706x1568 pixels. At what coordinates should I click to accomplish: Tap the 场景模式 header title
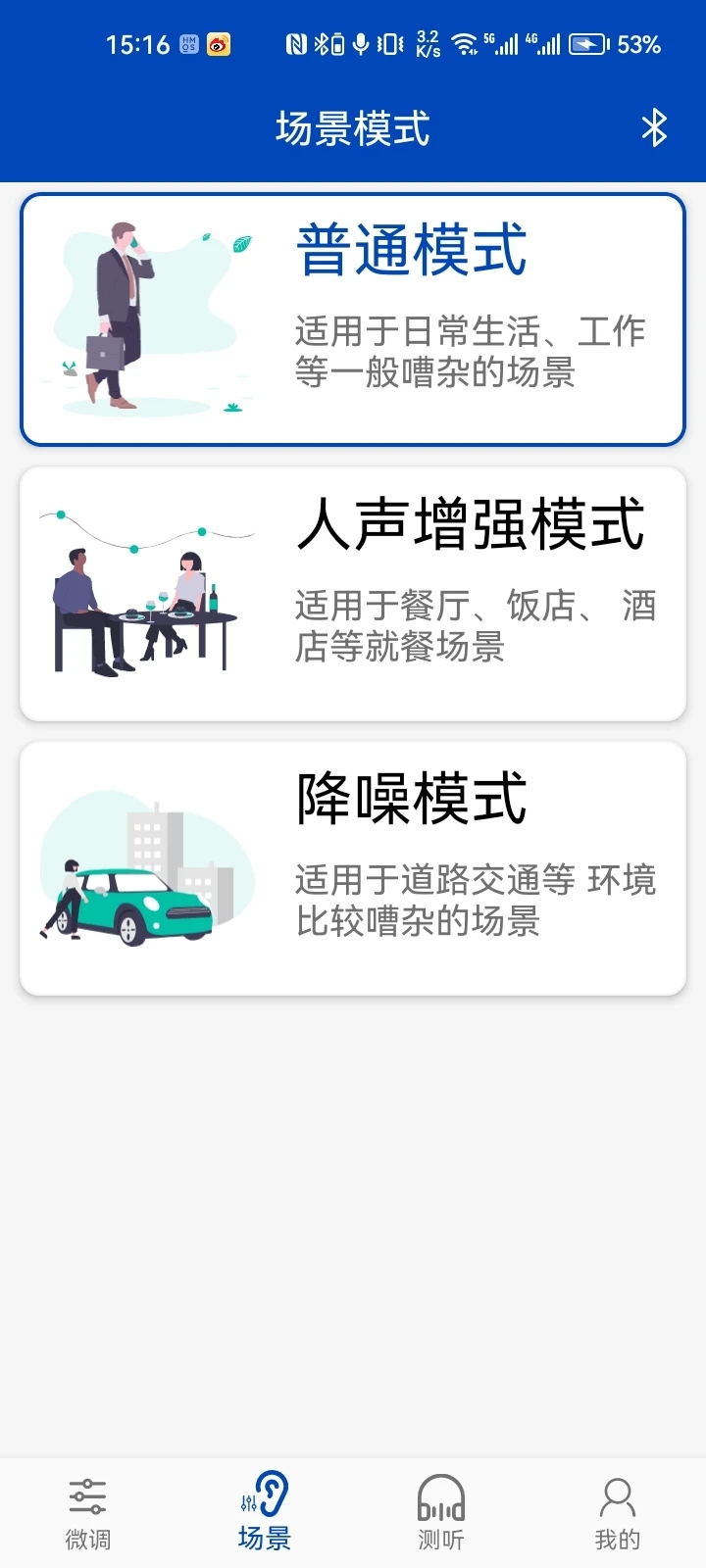pyautogui.click(x=353, y=127)
